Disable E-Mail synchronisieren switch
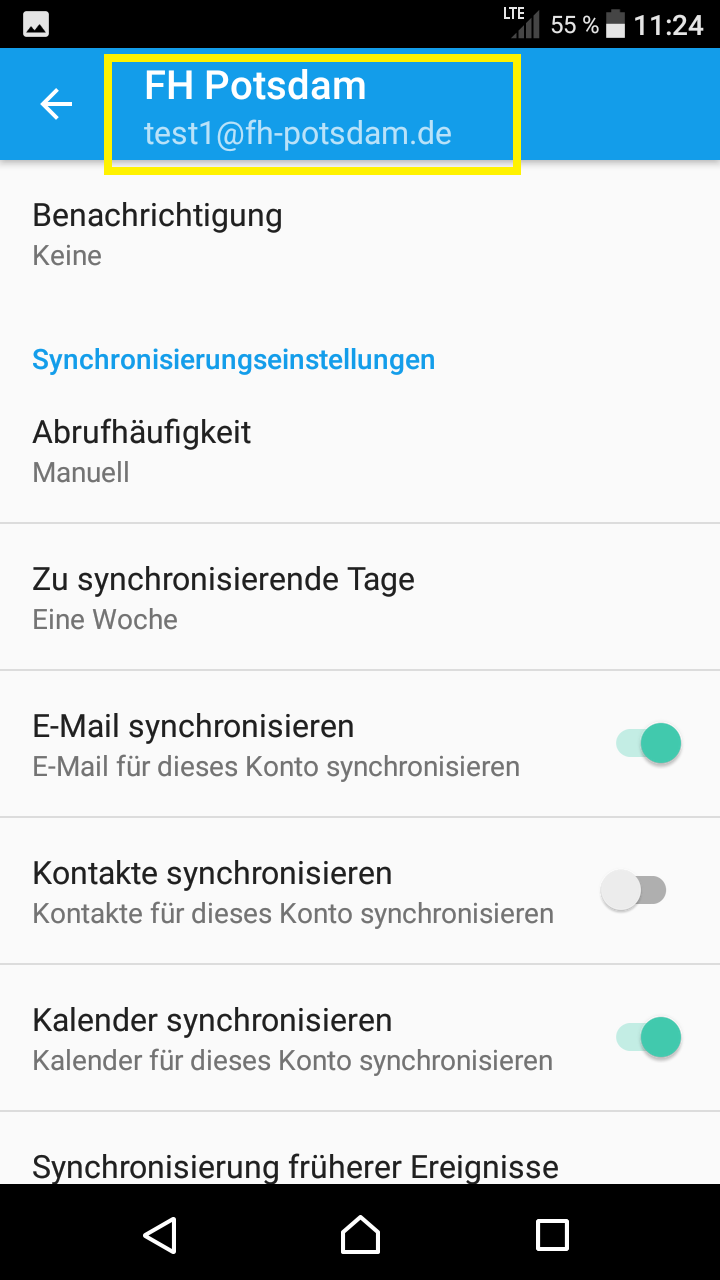This screenshot has width=720, height=1280. [x=649, y=744]
